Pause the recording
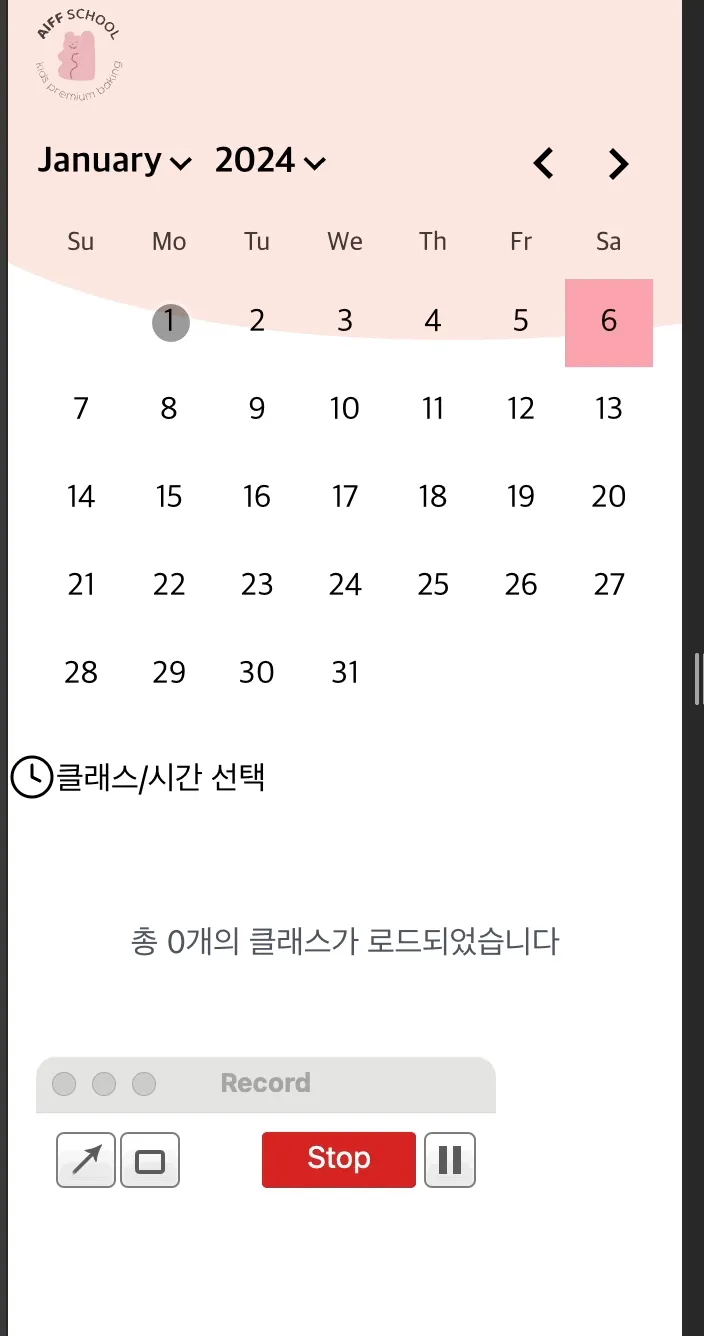Screen dimensions: 704x1336 (x=450, y=1160)
